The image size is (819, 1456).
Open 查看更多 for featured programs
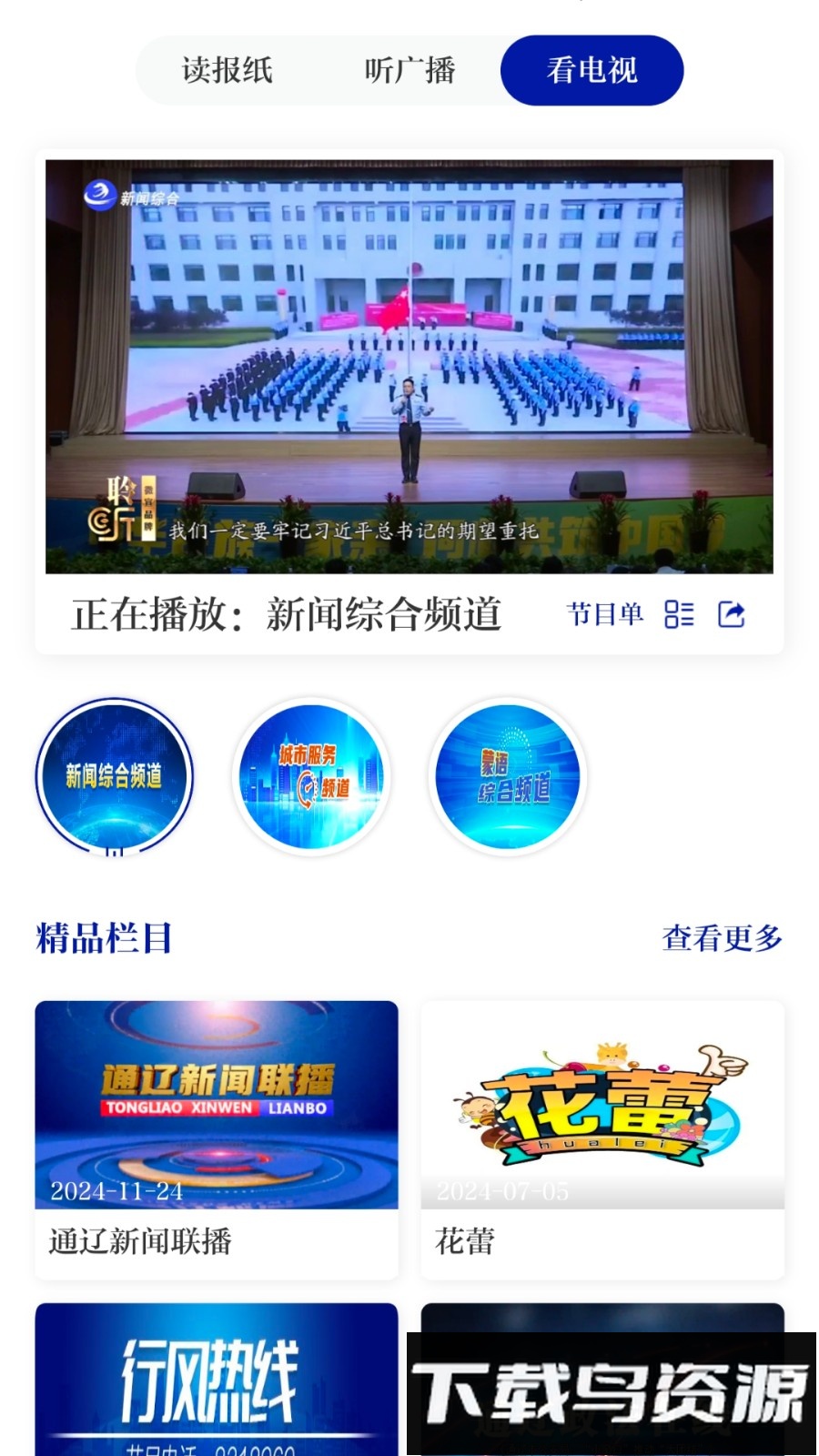click(722, 937)
